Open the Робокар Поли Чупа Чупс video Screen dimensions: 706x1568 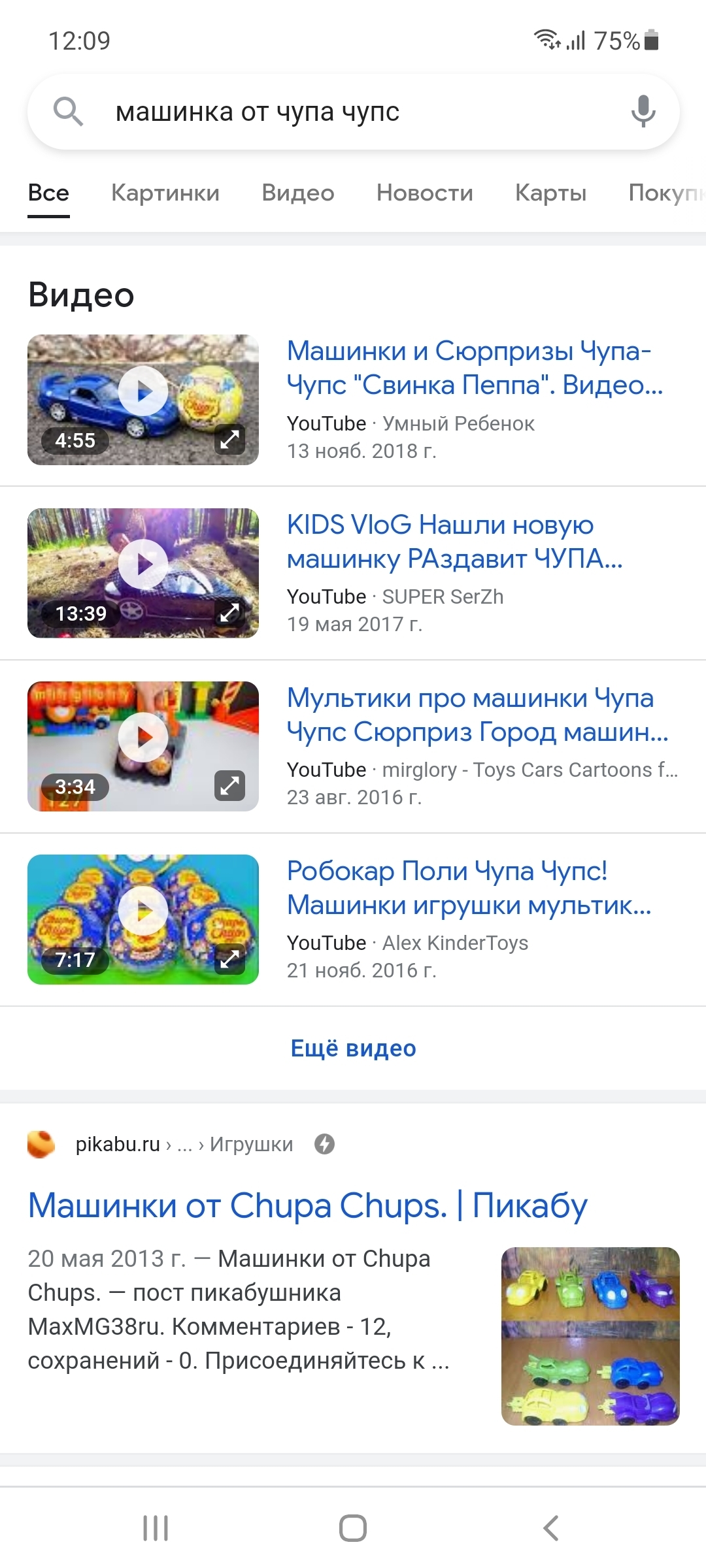469,888
